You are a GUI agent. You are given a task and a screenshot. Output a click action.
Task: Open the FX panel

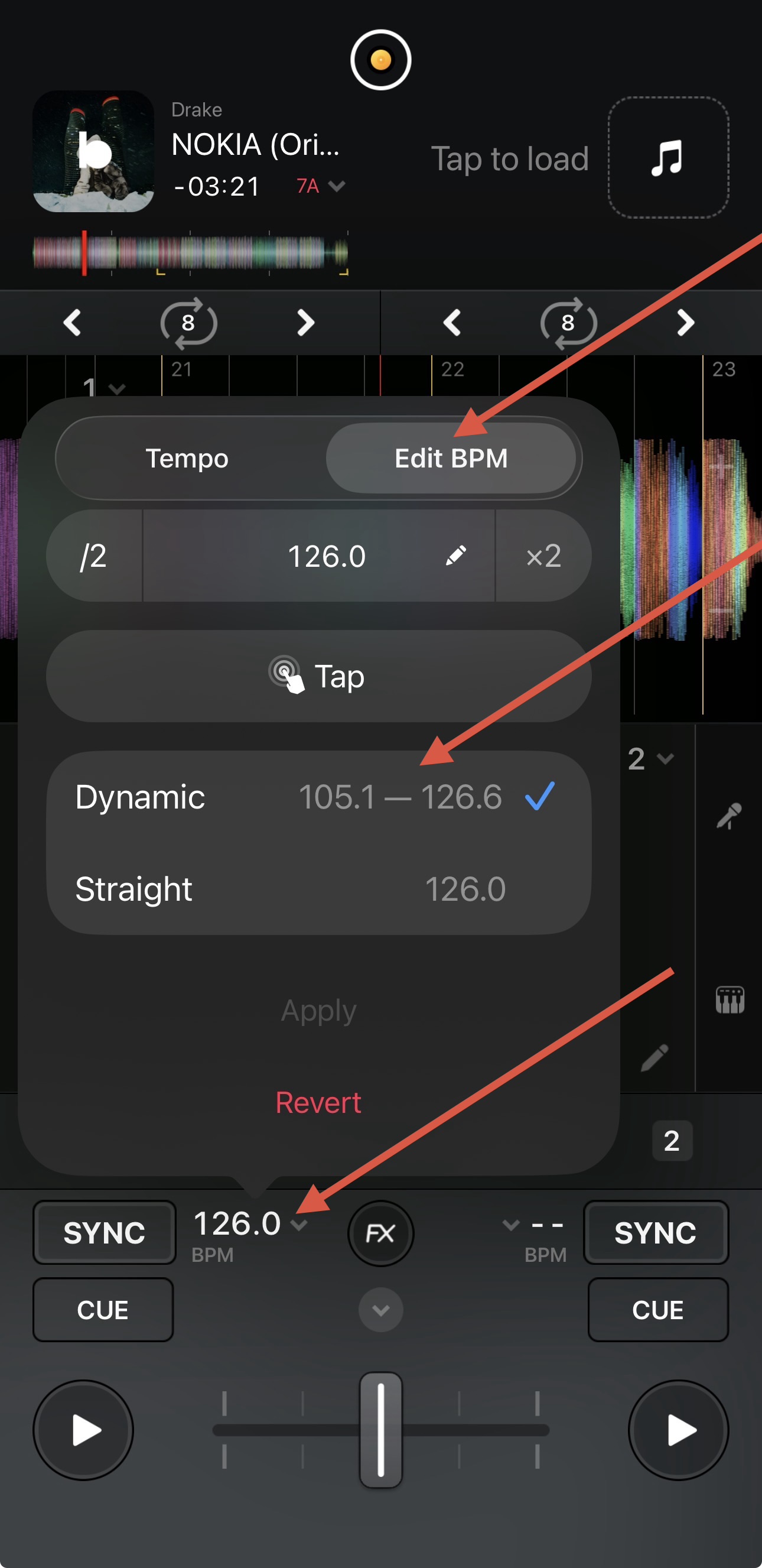(x=380, y=1233)
